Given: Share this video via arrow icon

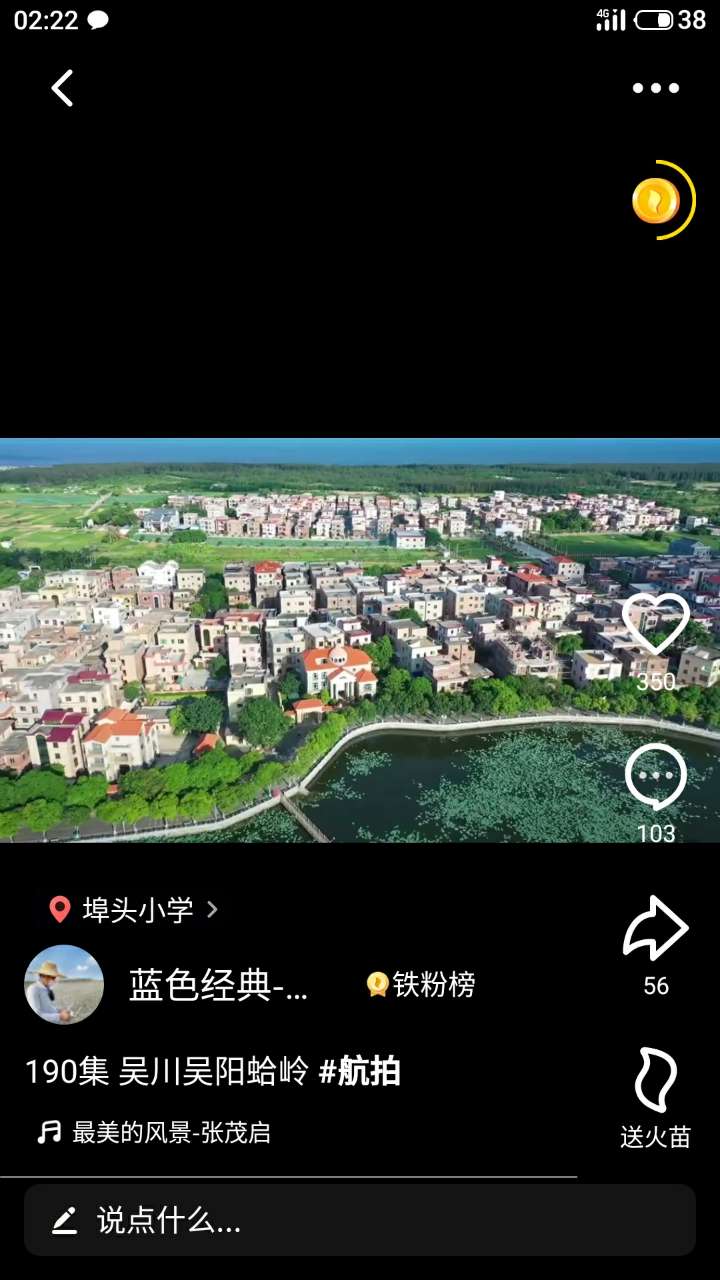Looking at the screenshot, I should tap(656, 930).
